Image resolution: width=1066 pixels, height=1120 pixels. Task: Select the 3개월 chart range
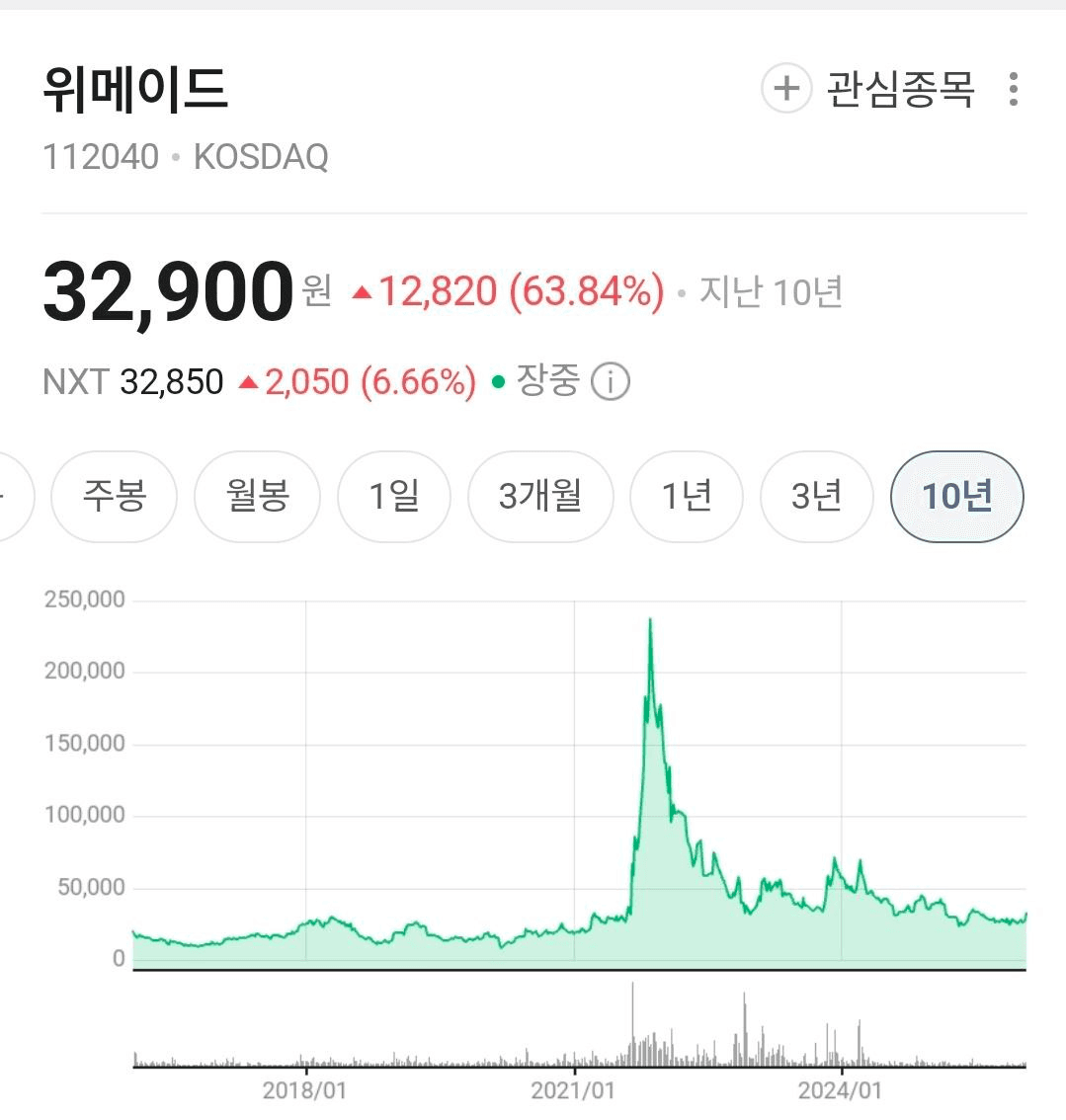point(540,496)
